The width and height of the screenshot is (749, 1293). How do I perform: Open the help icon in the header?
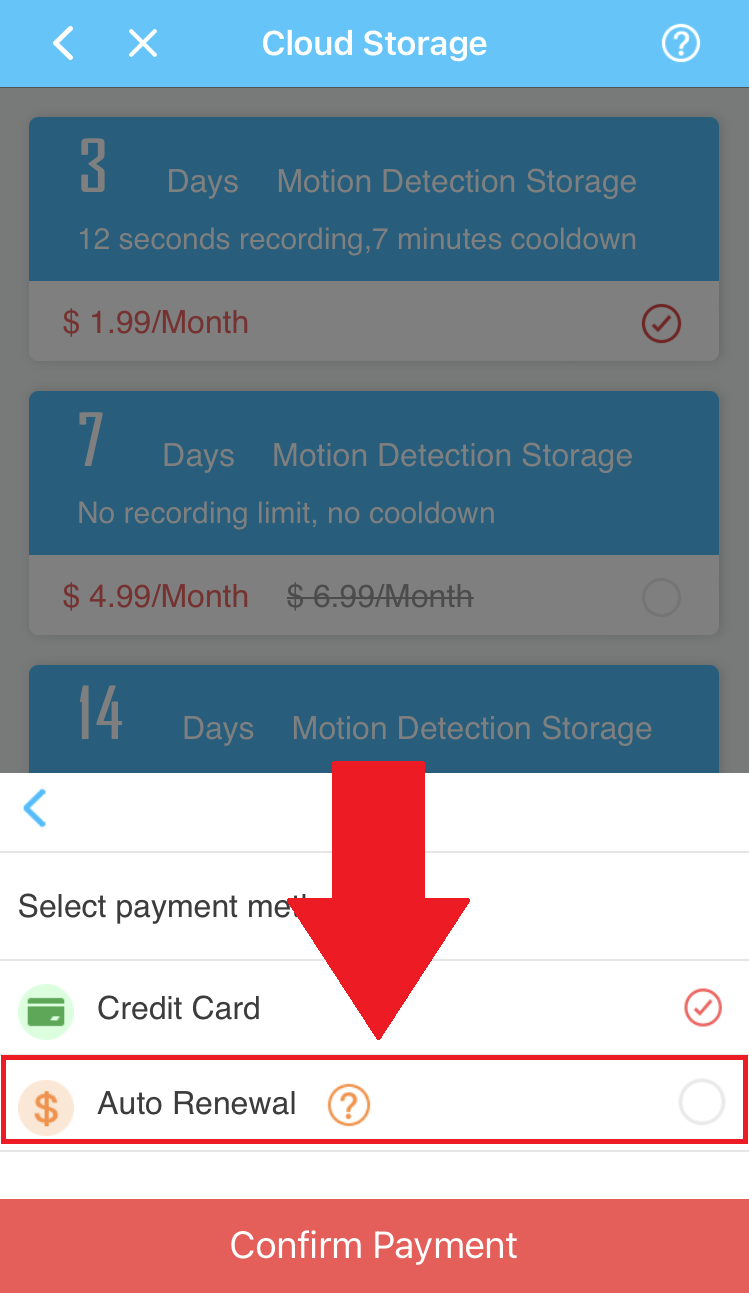681,43
